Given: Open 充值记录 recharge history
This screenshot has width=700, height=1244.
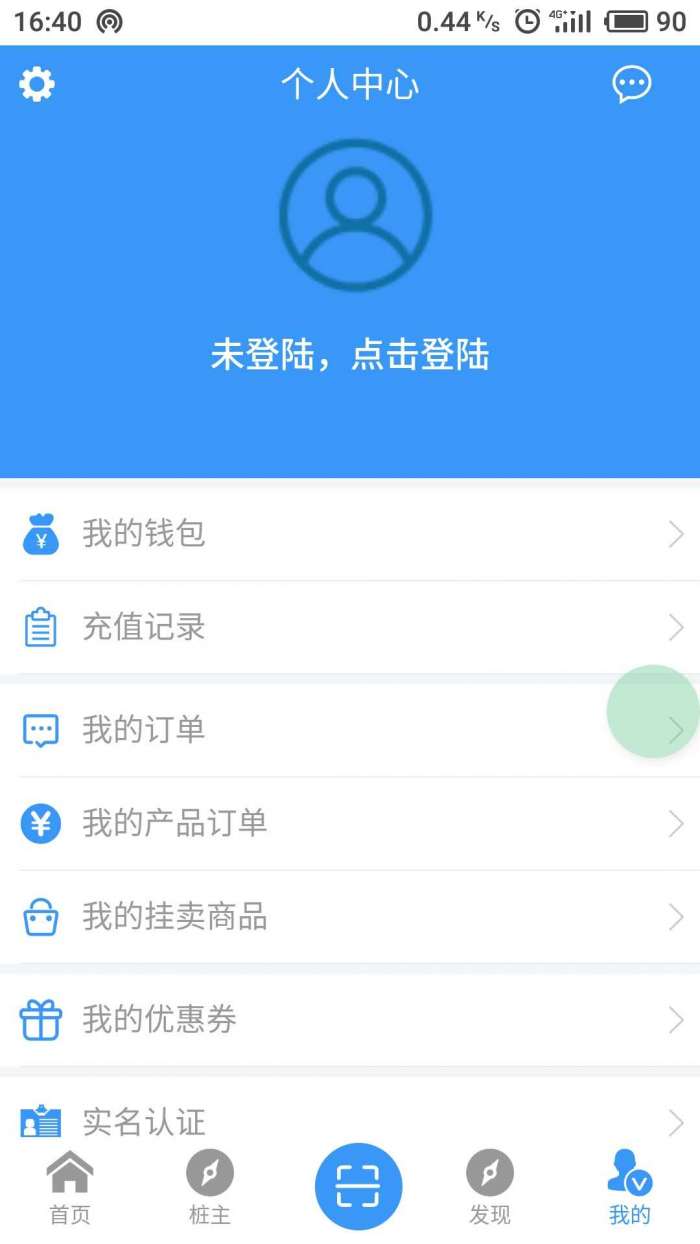Looking at the screenshot, I should pyautogui.click(x=350, y=628).
